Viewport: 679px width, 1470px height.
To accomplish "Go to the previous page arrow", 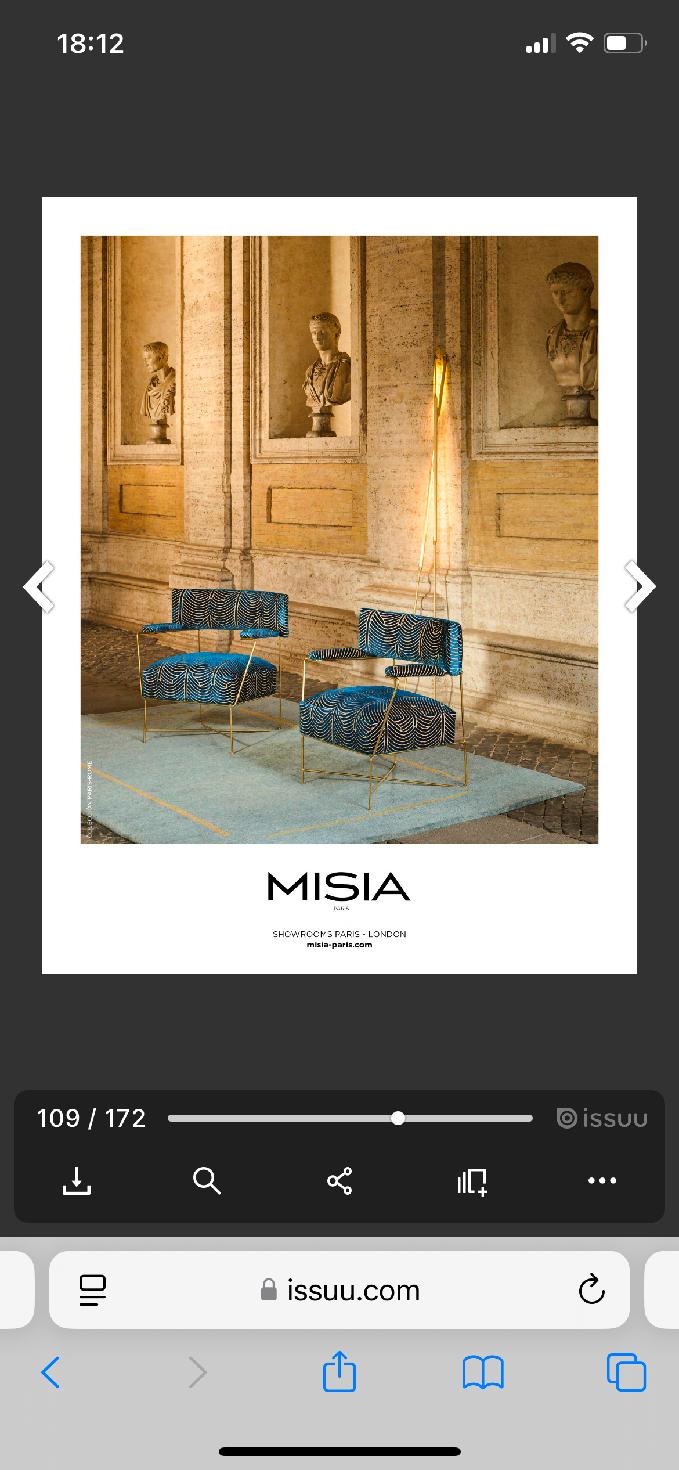I will click(x=39, y=587).
